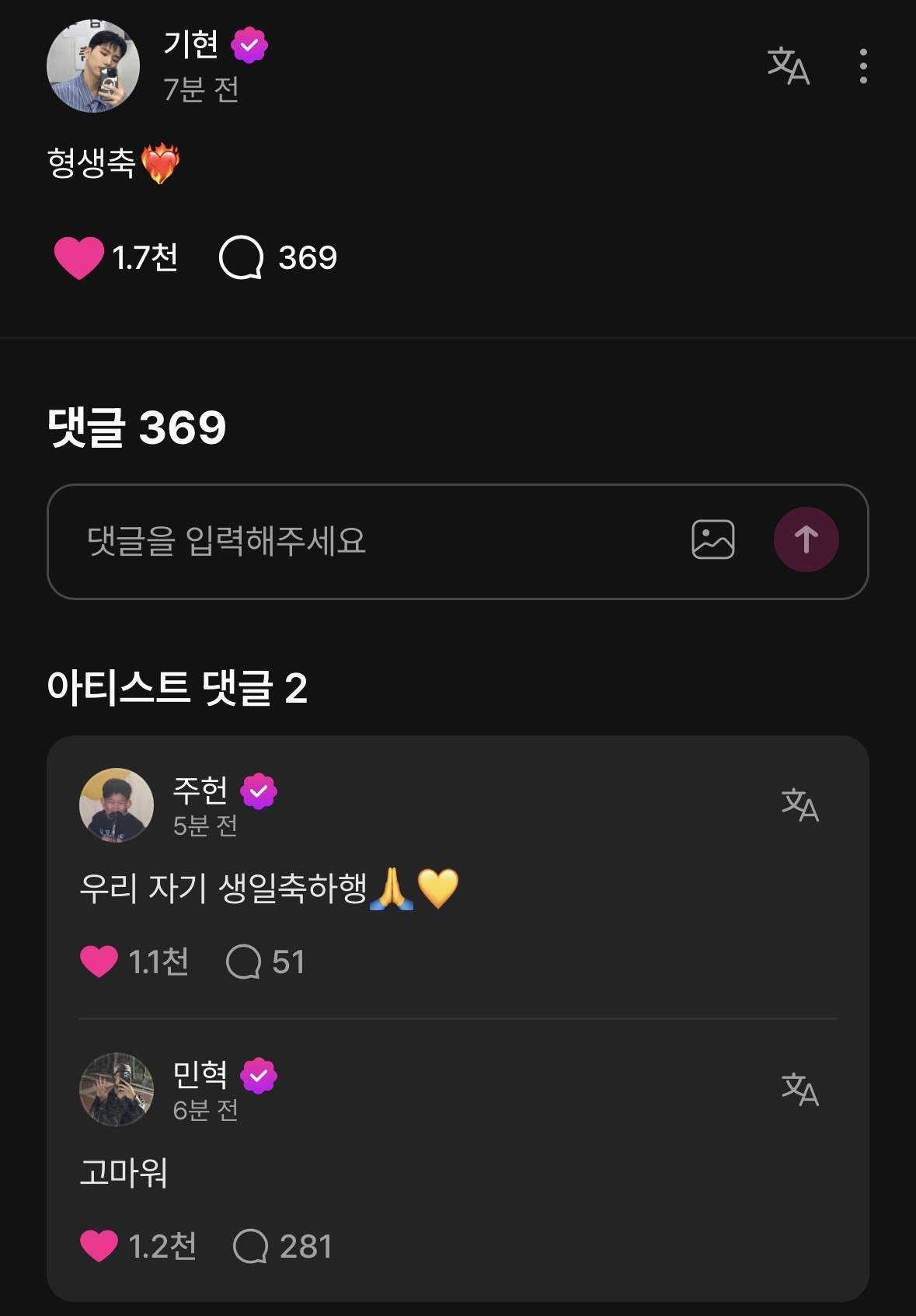The height and width of the screenshot is (1316, 916).
Task: View replies to 민혁's comment
Action: coord(251,1246)
